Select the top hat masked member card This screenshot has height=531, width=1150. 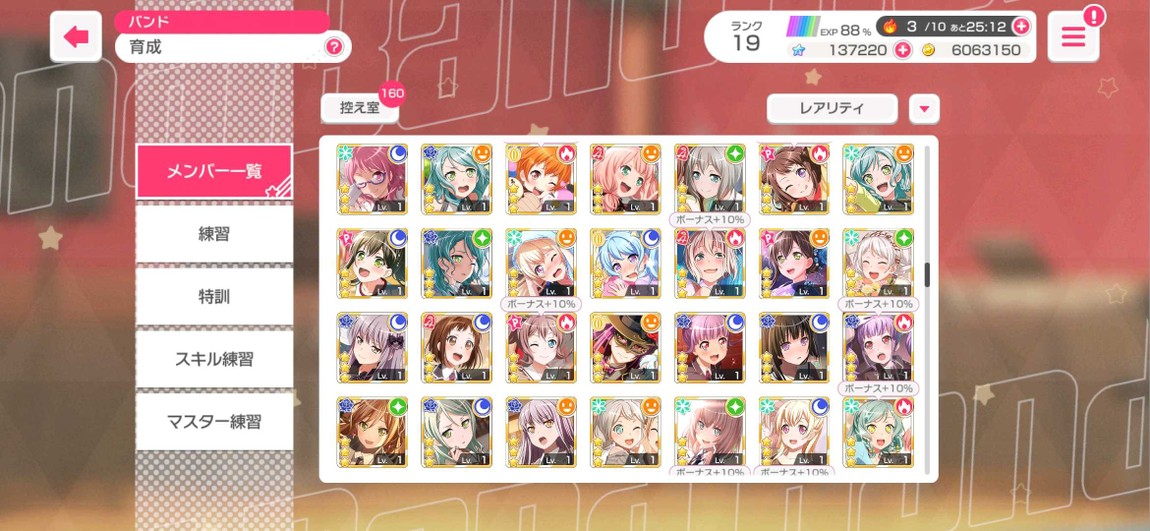[625, 347]
